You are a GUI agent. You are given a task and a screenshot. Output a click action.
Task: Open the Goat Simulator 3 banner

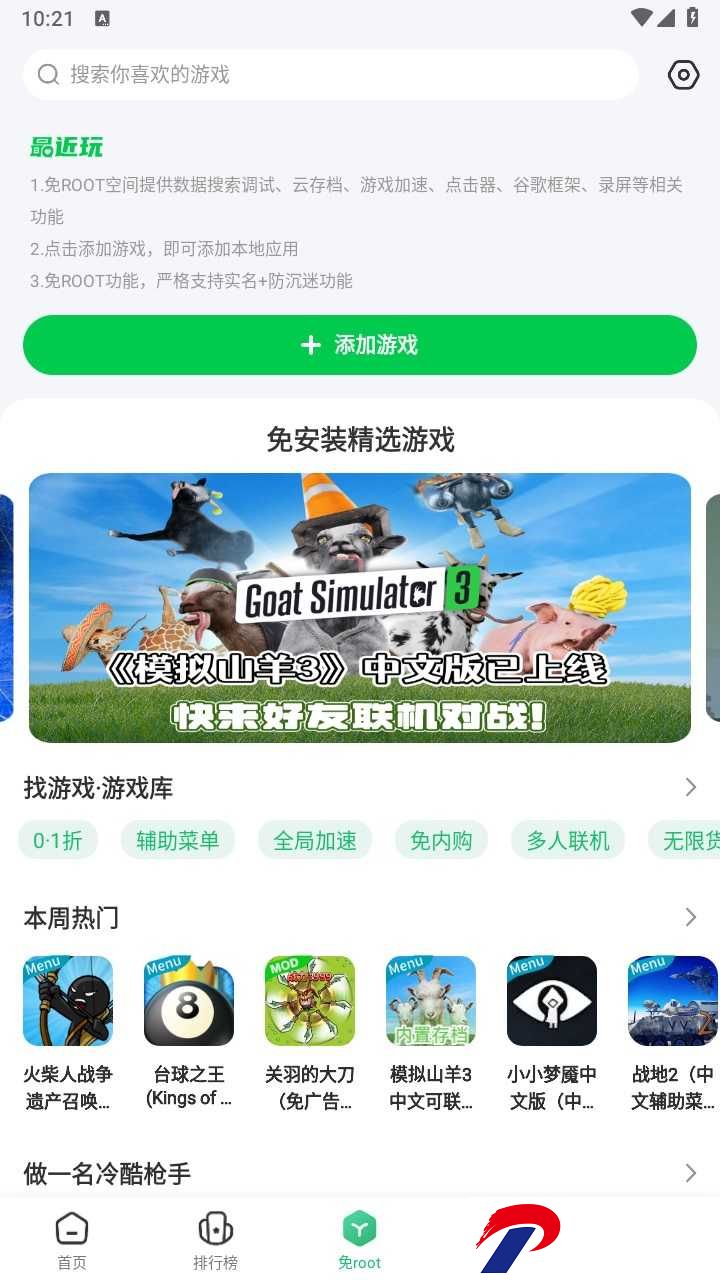click(360, 608)
